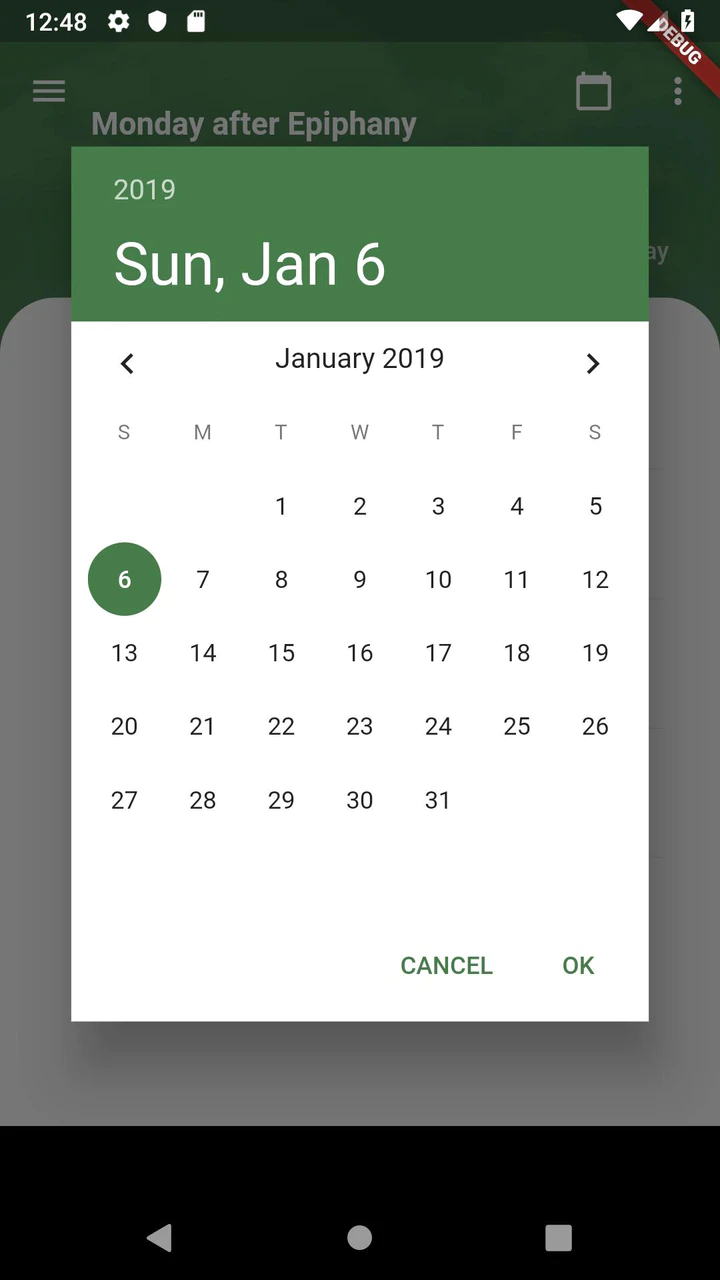Choose January 31

(438, 800)
